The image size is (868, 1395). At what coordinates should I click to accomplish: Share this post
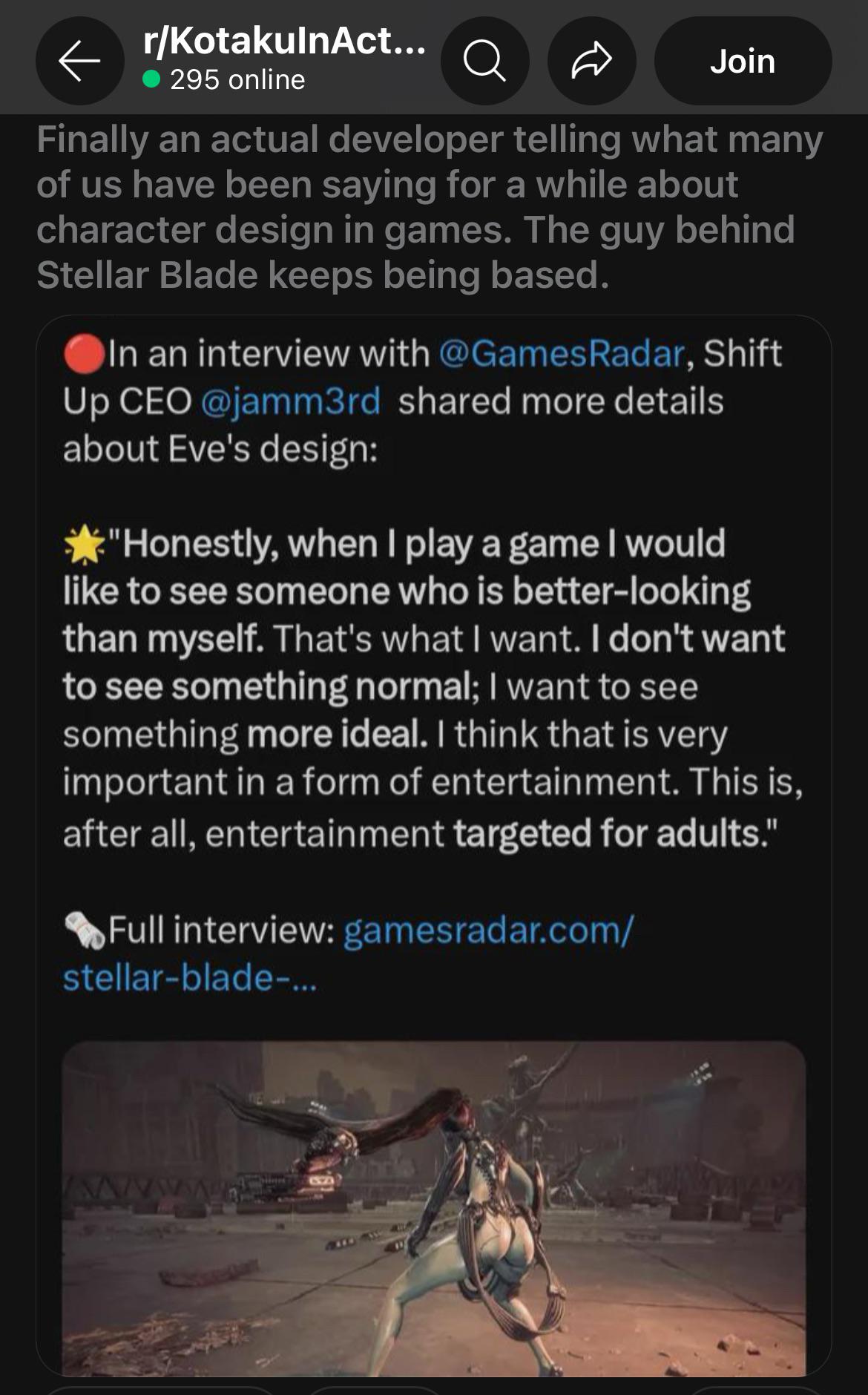(591, 61)
